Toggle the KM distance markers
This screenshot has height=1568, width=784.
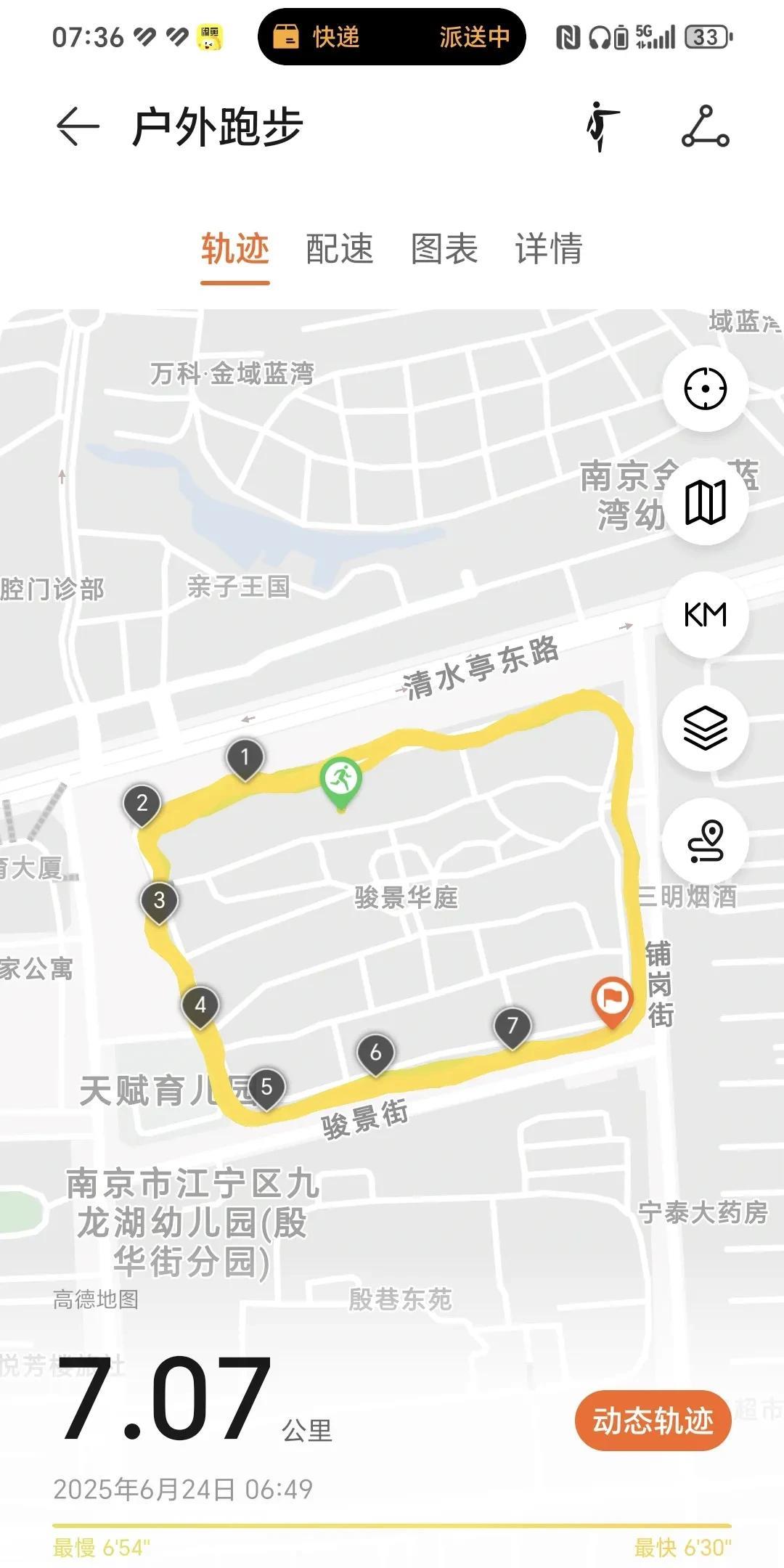click(705, 615)
